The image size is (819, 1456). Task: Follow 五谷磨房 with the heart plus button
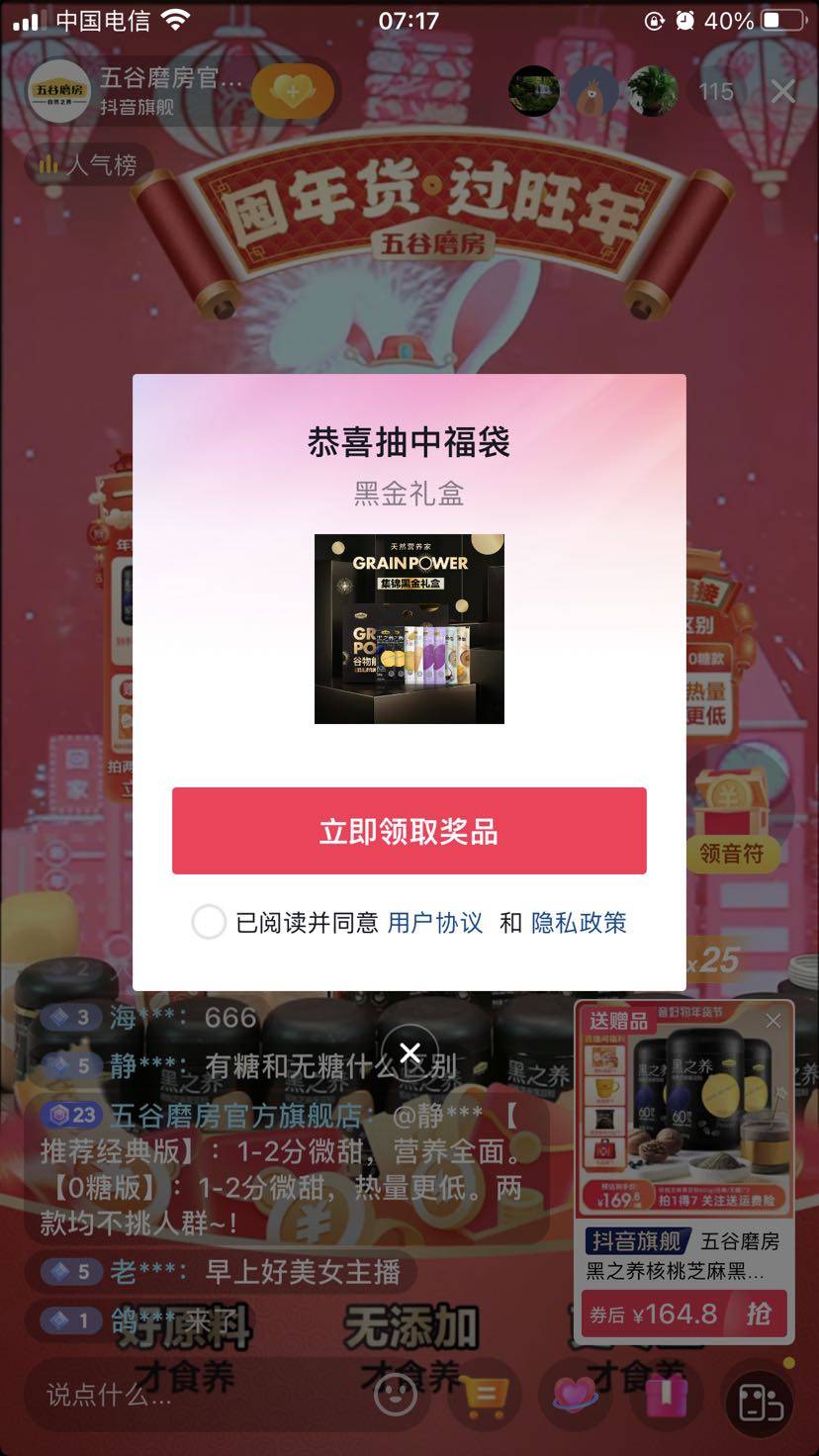pos(292,92)
